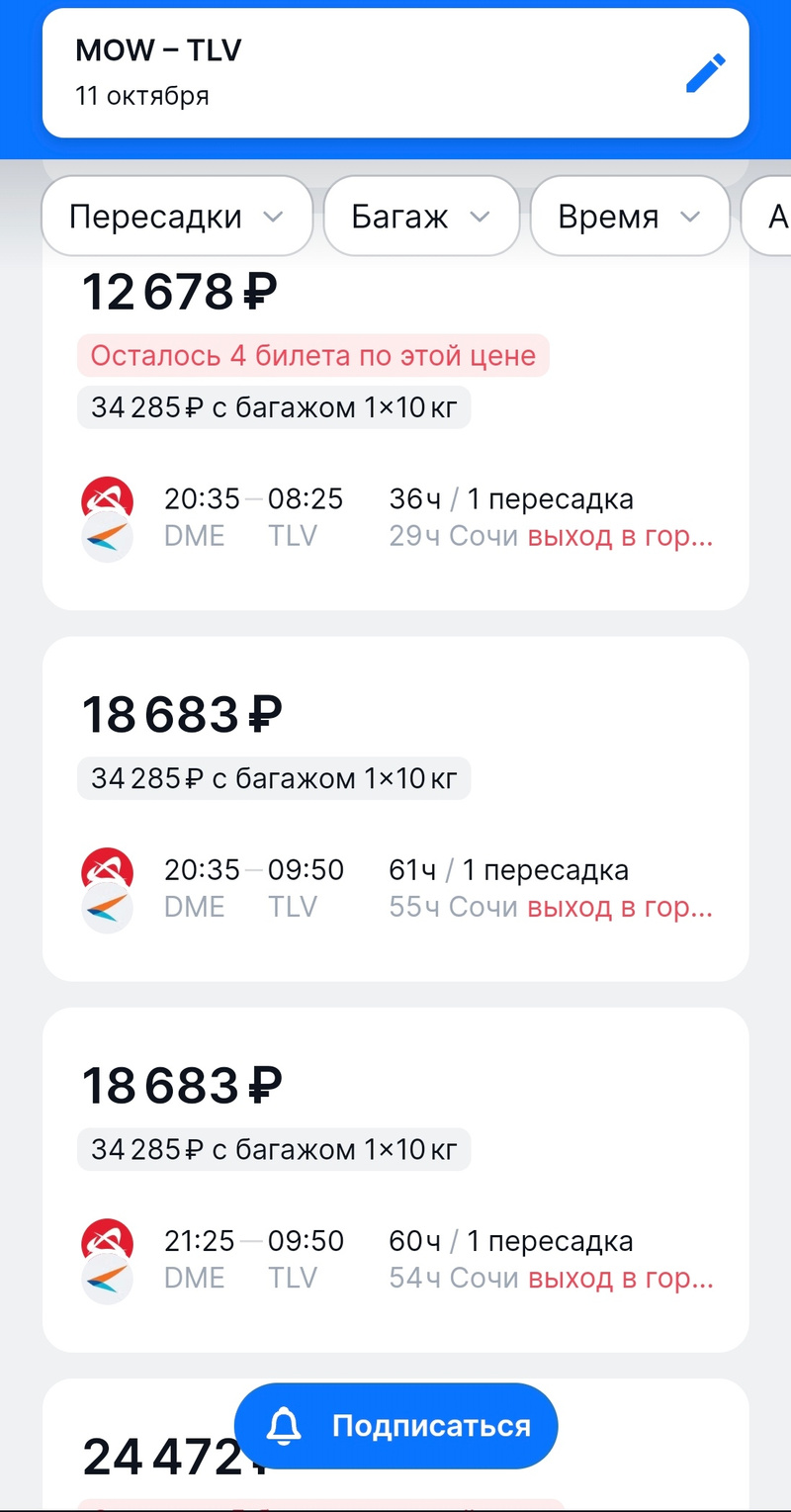
Task: Open the 18 683 ₽ flight departing 21:25
Action: pyautogui.click(x=395, y=1179)
